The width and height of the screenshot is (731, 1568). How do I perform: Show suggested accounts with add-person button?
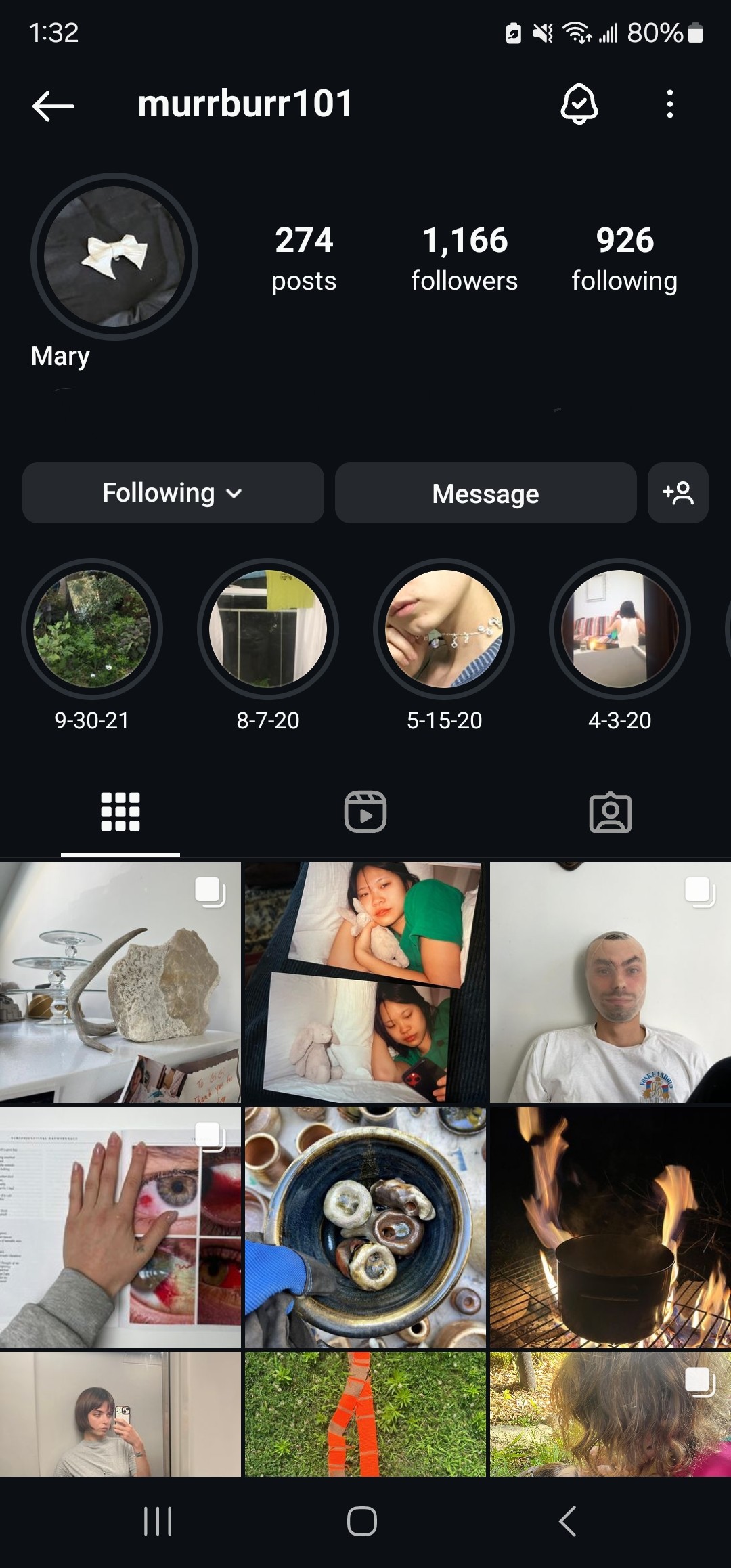coord(678,493)
